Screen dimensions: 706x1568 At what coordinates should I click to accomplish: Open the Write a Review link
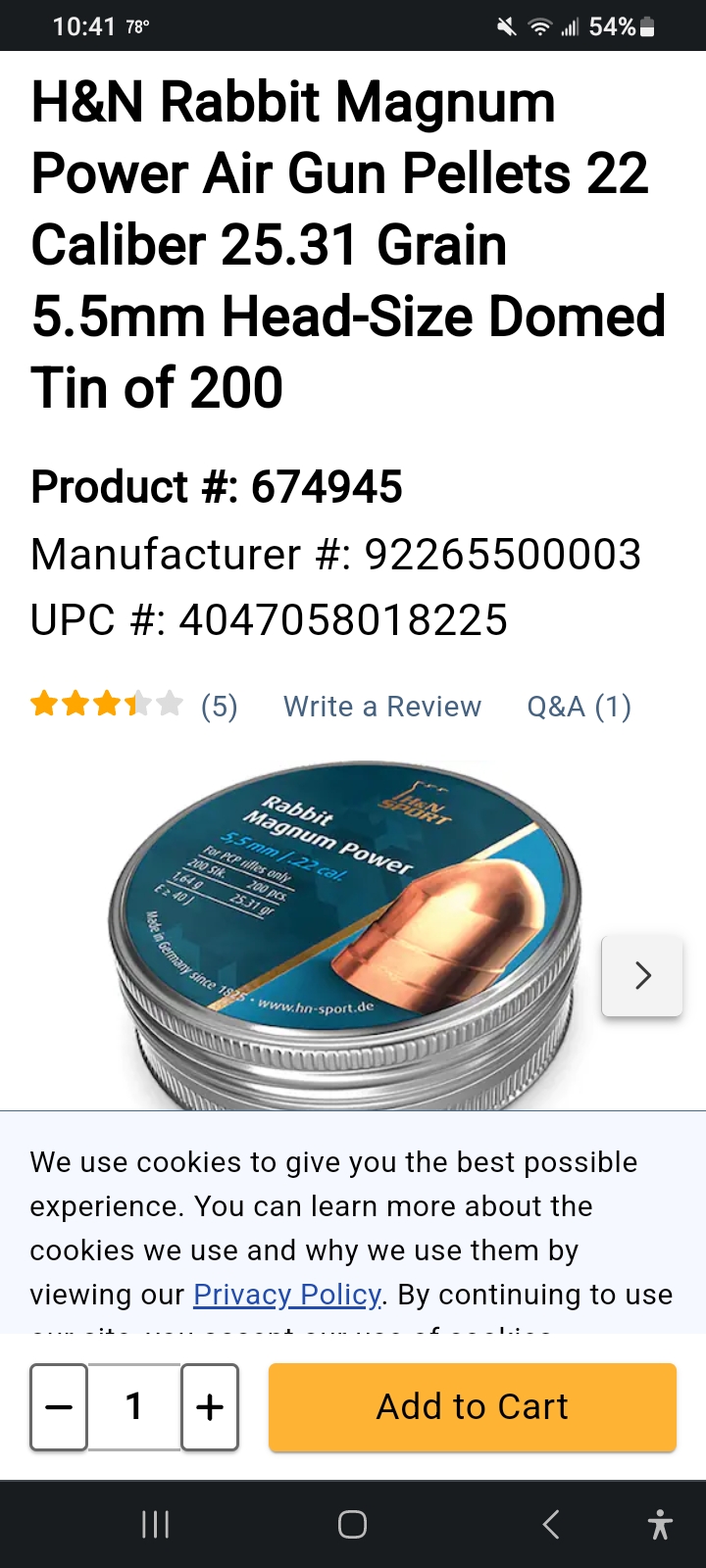tap(382, 707)
